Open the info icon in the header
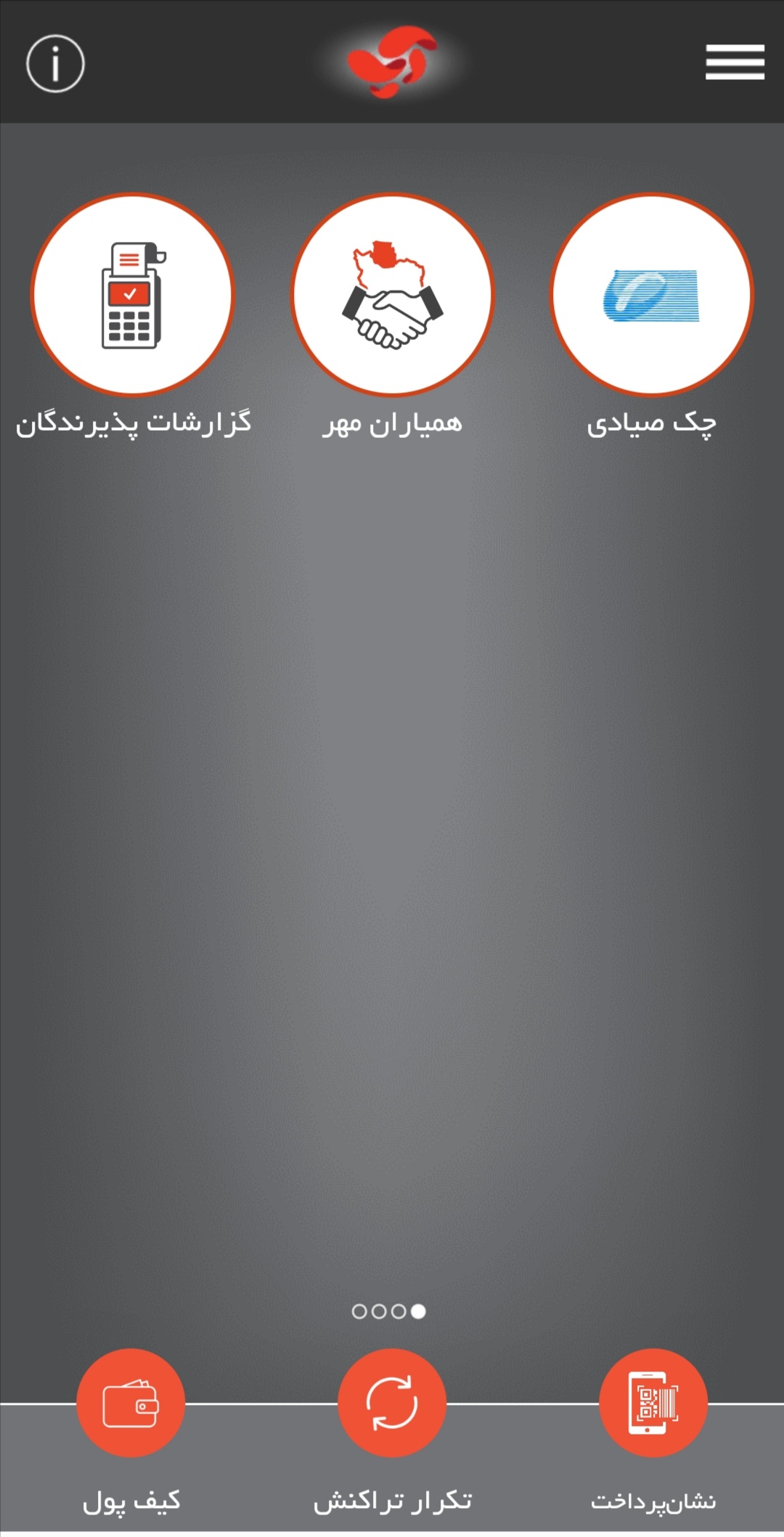Image resolution: width=784 pixels, height=1537 pixels. [x=55, y=64]
